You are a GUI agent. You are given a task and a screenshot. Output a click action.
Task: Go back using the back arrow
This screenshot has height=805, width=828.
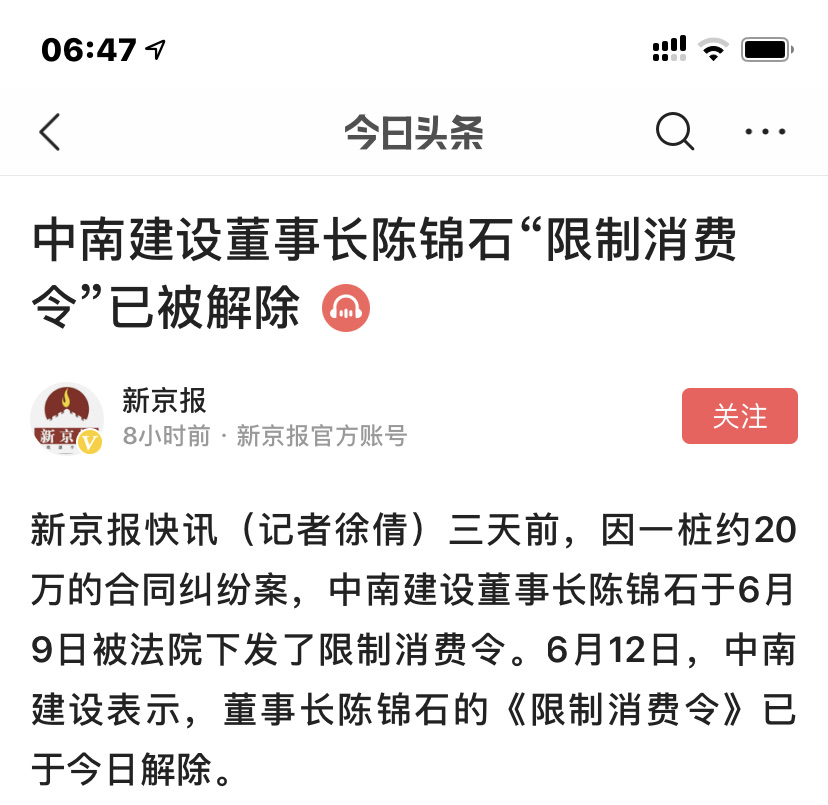pyautogui.click(x=49, y=132)
